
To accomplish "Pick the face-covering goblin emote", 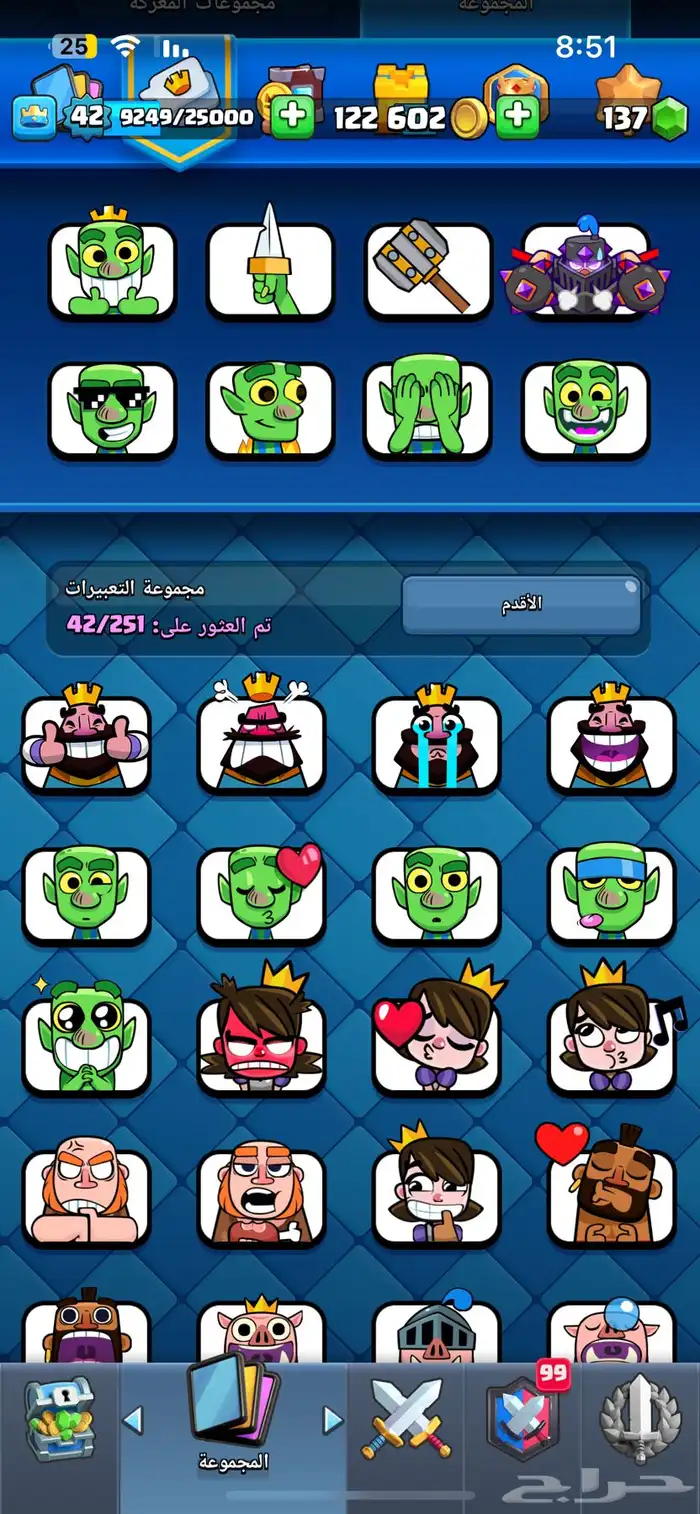I will click(x=428, y=410).
